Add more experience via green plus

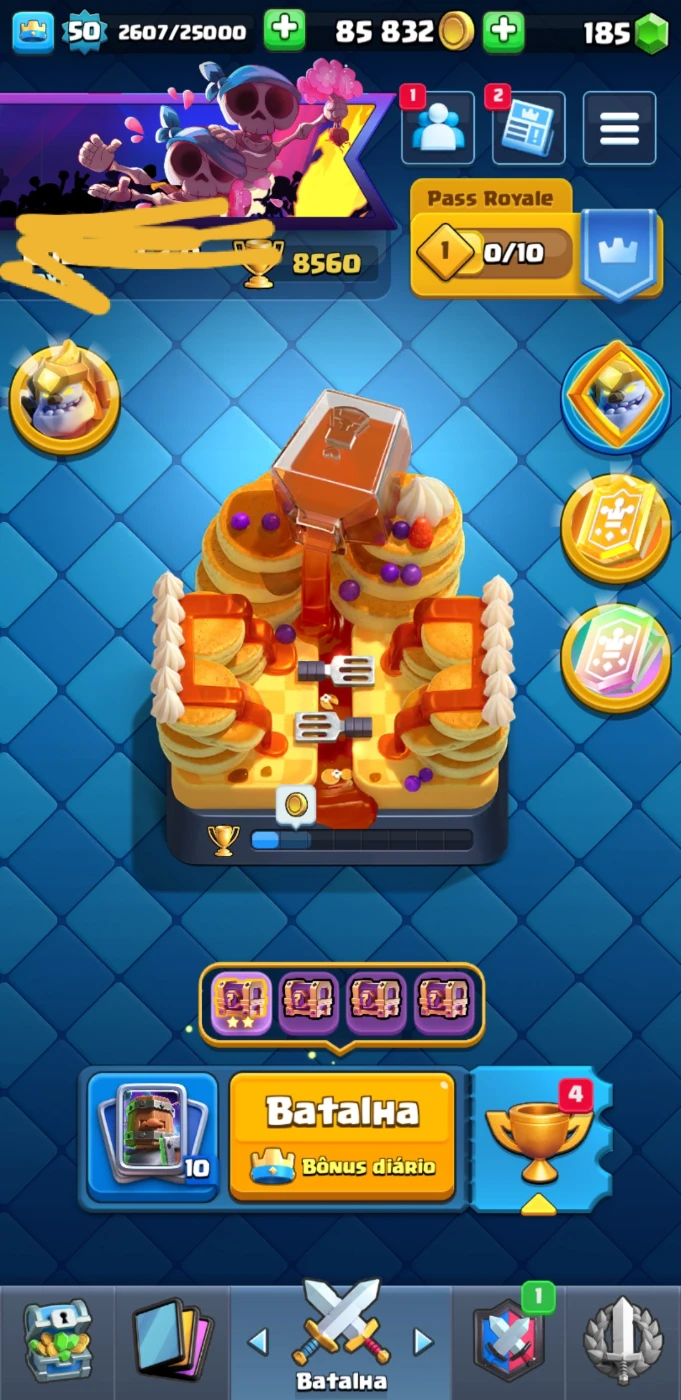pyautogui.click(x=285, y=31)
